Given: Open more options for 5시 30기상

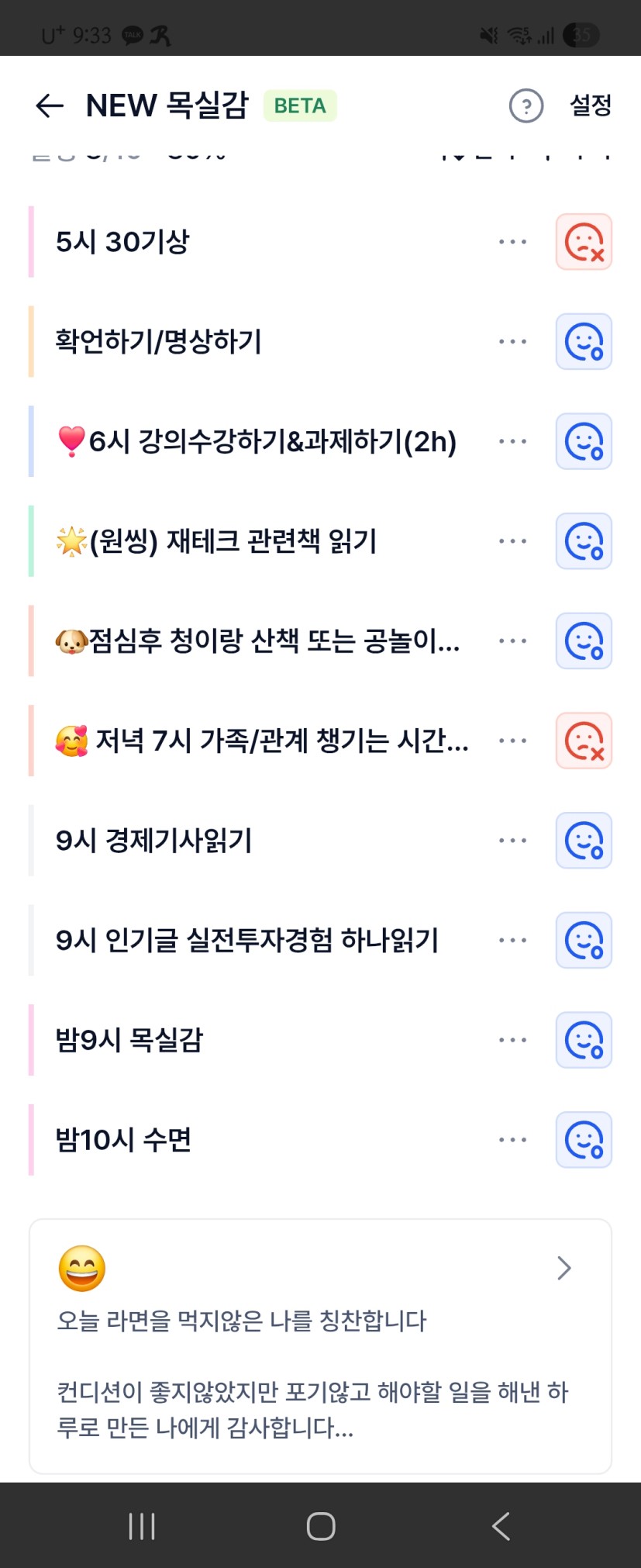Looking at the screenshot, I should coord(512,242).
